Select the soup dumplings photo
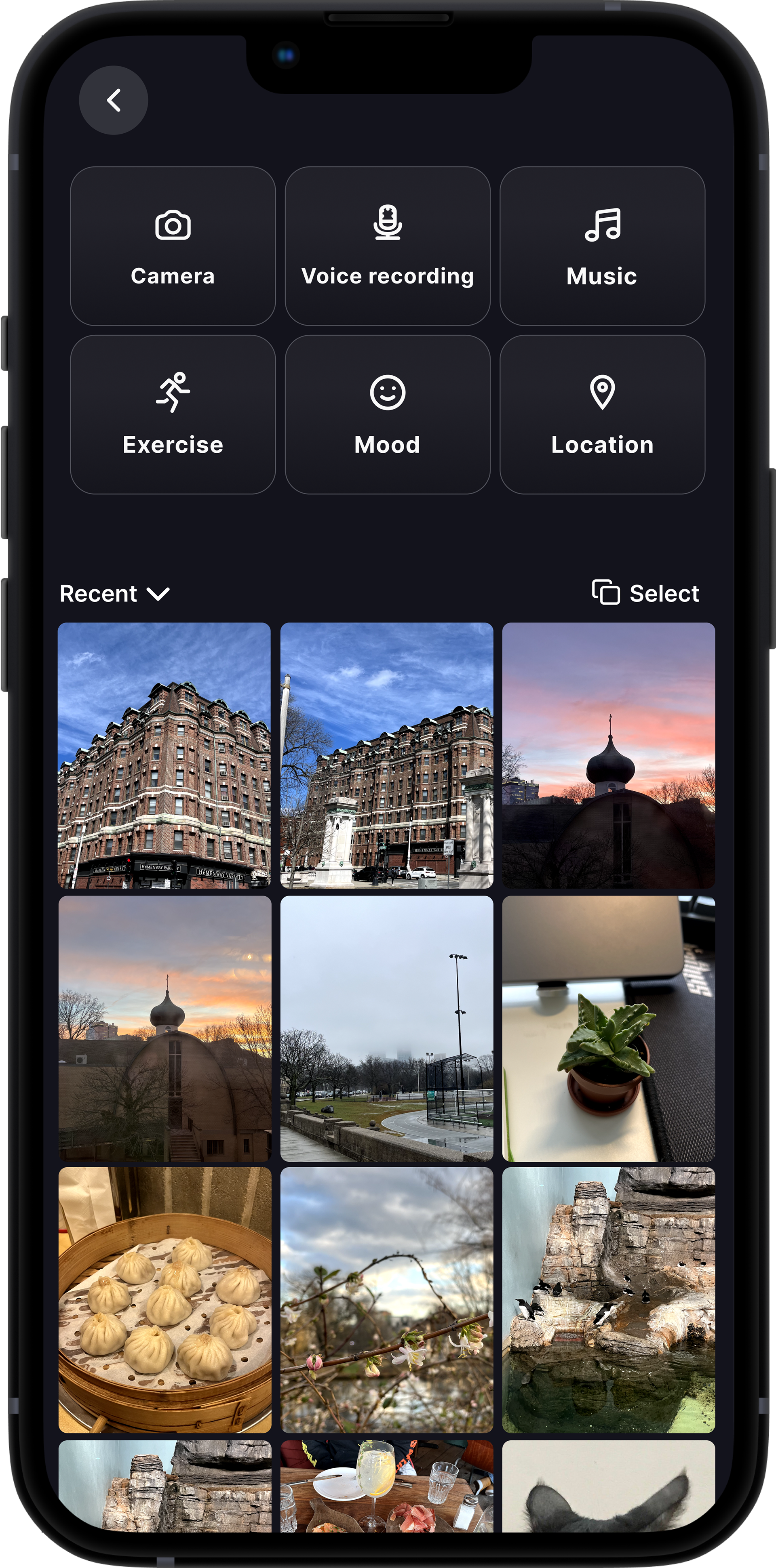The height and width of the screenshot is (1568, 776). pyautogui.click(x=164, y=1300)
